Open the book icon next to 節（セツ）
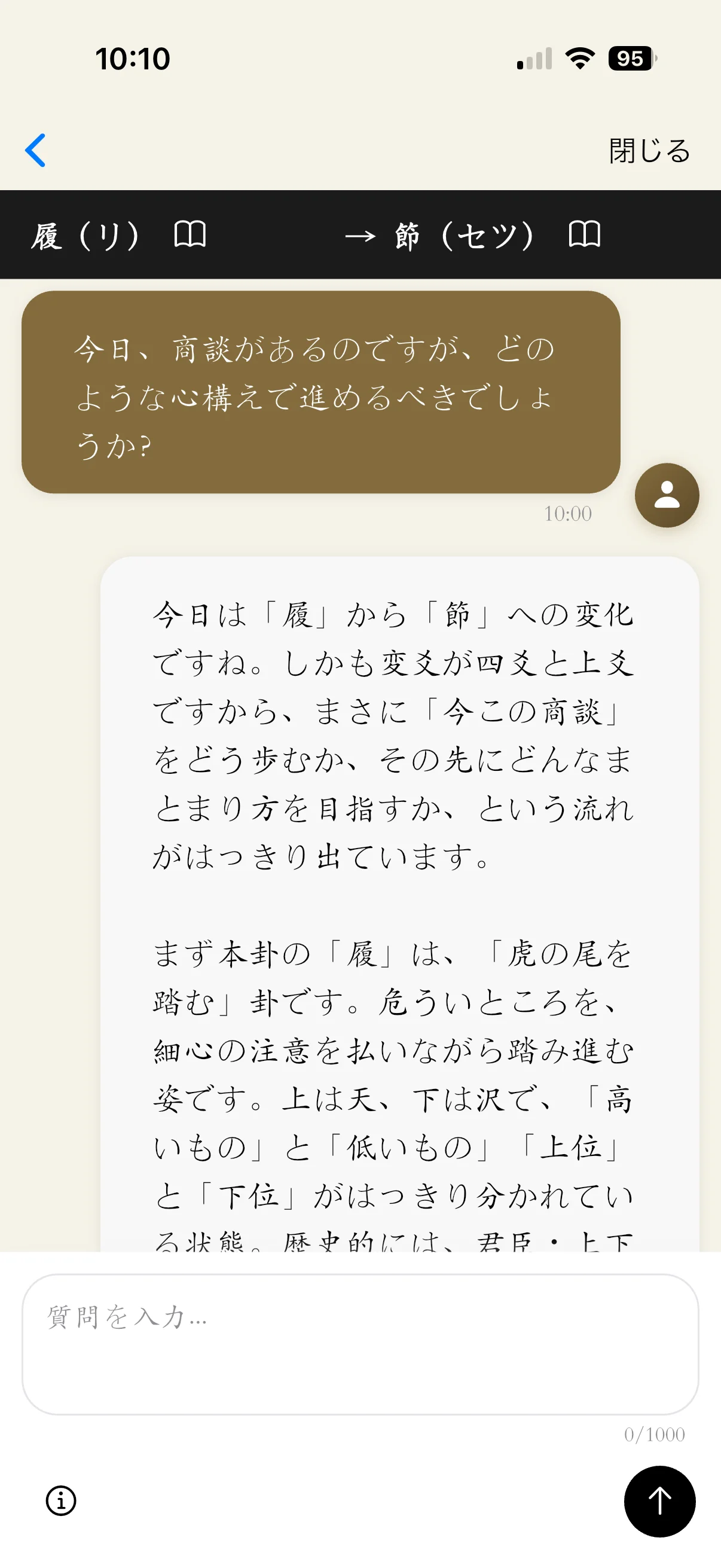 (585, 235)
